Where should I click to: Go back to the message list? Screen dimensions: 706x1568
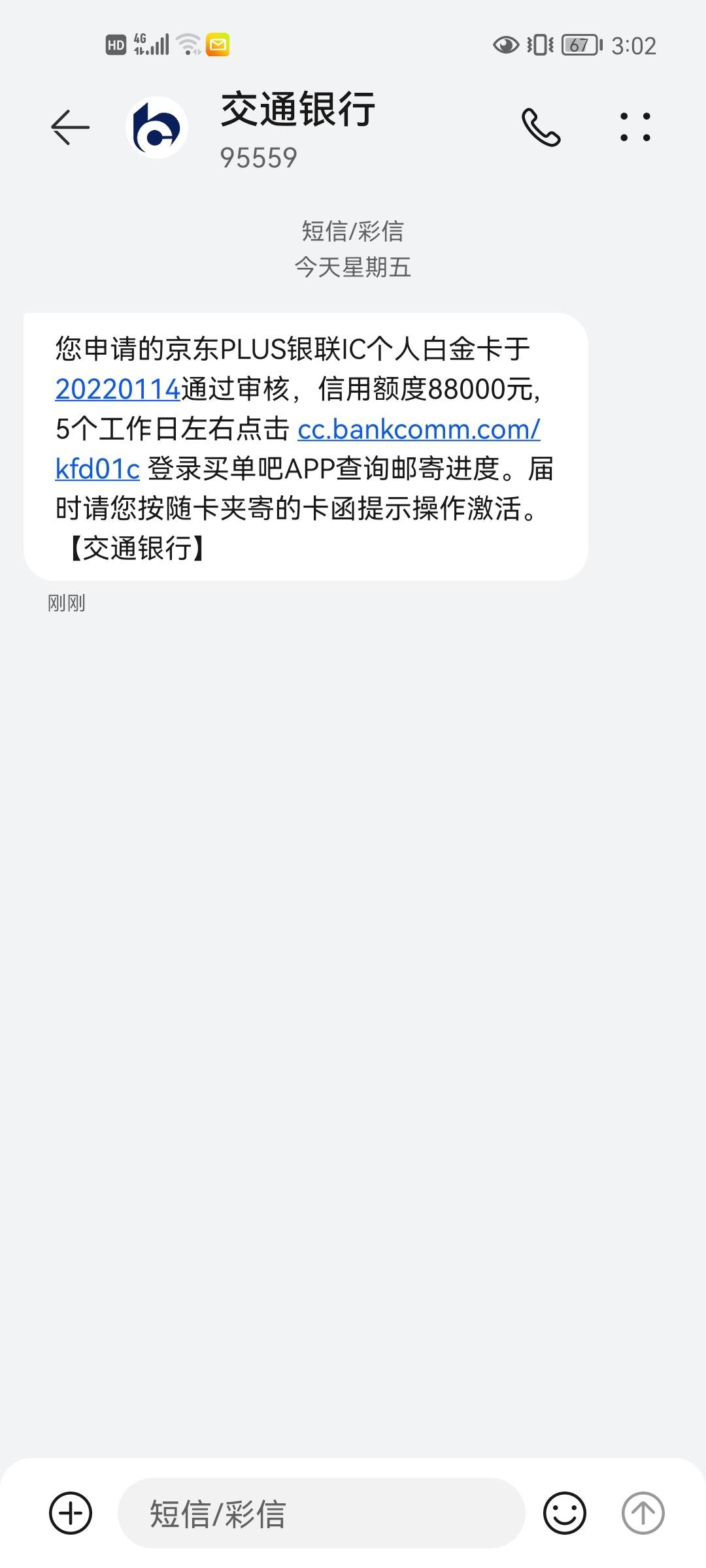coord(70,127)
